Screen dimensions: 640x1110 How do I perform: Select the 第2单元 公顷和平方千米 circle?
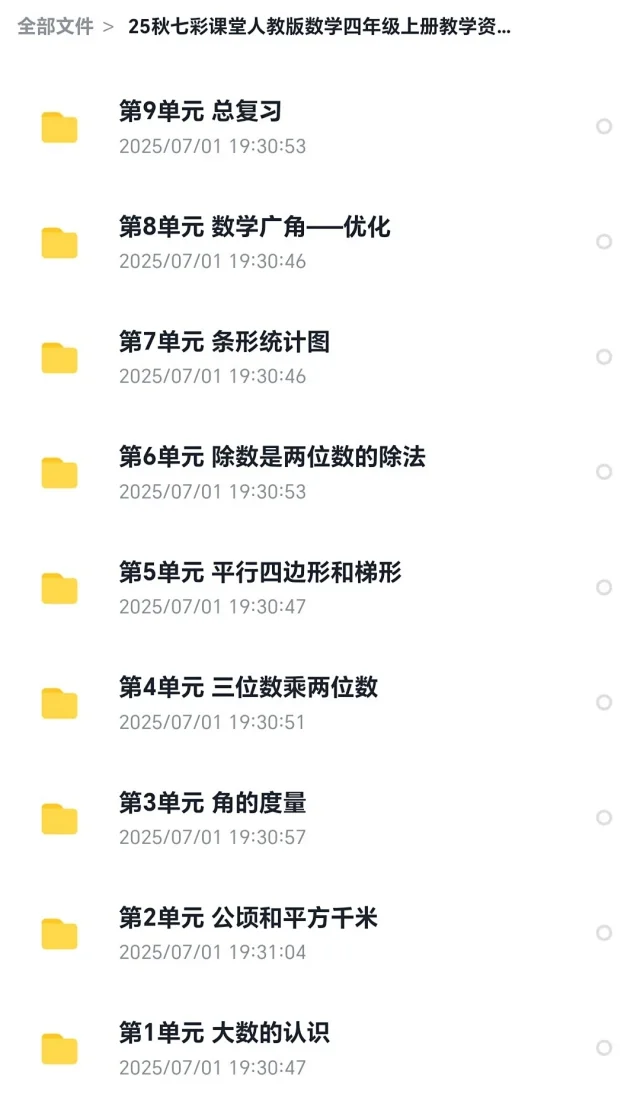pyautogui.click(x=604, y=933)
